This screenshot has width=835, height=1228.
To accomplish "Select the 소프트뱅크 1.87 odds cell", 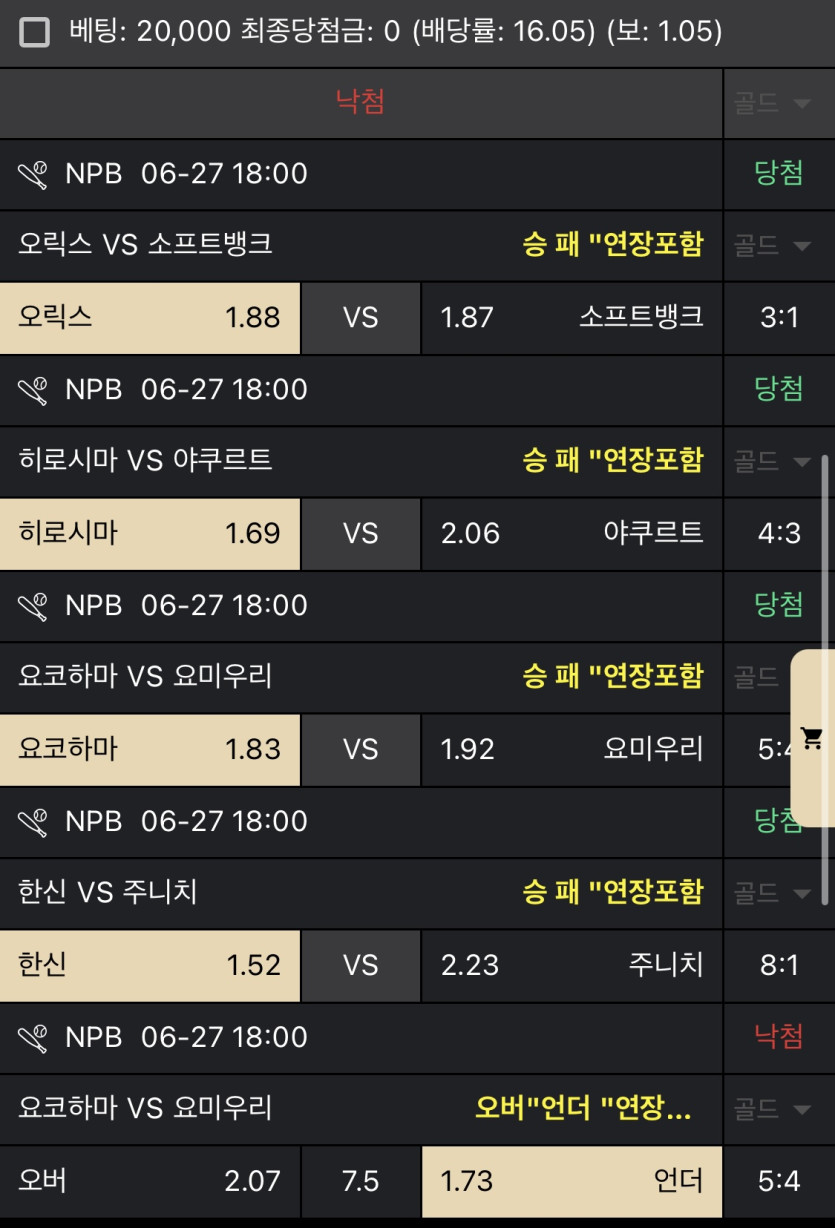I will pos(571,318).
